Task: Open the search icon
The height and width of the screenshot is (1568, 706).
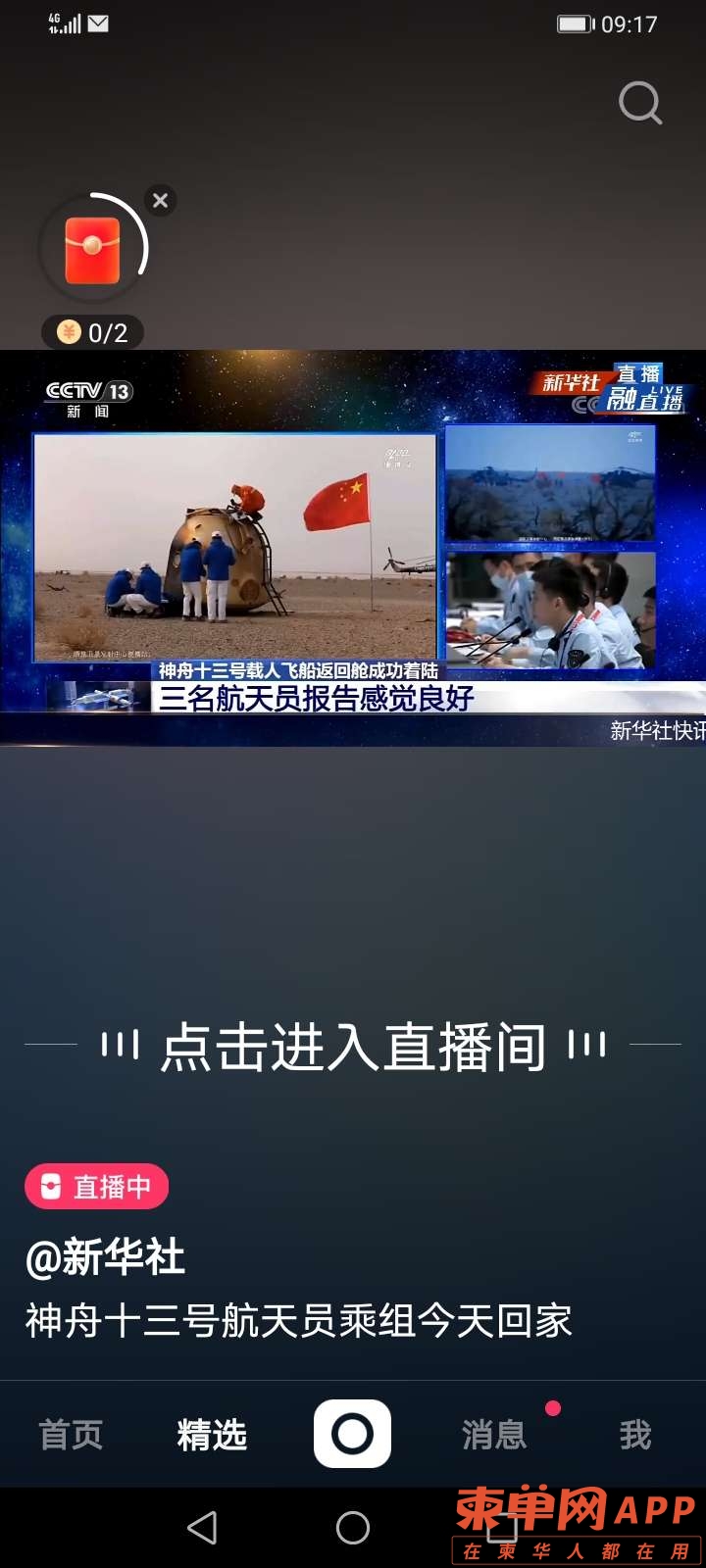Action: click(x=640, y=103)
